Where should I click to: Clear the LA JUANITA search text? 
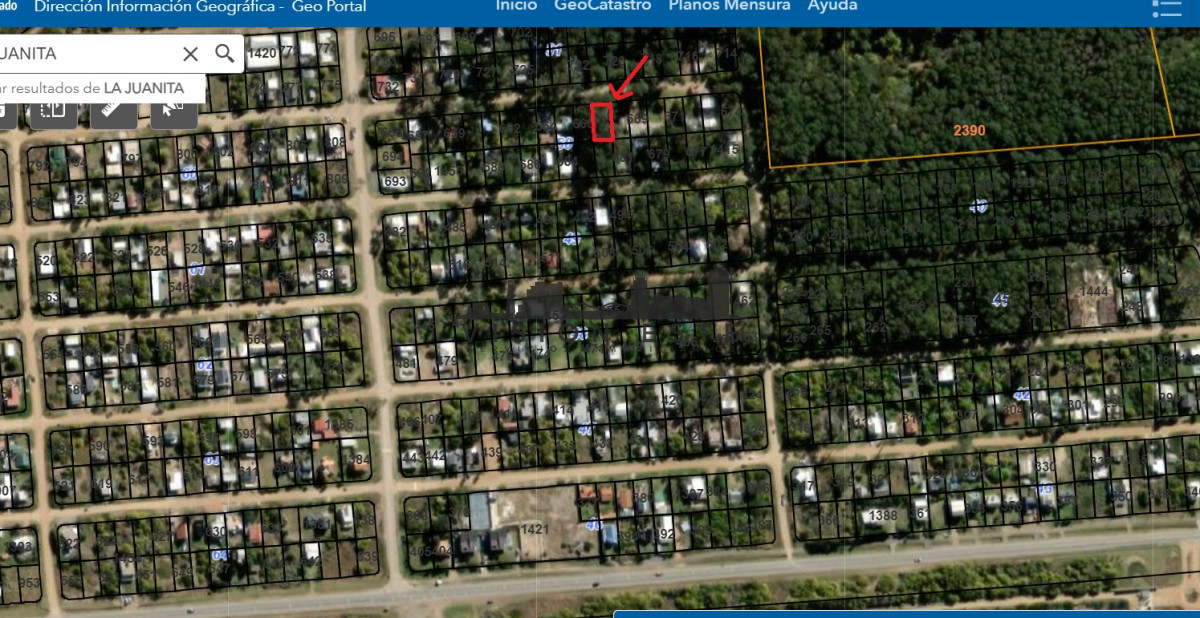pyautogui.click(x=190, y=54)
